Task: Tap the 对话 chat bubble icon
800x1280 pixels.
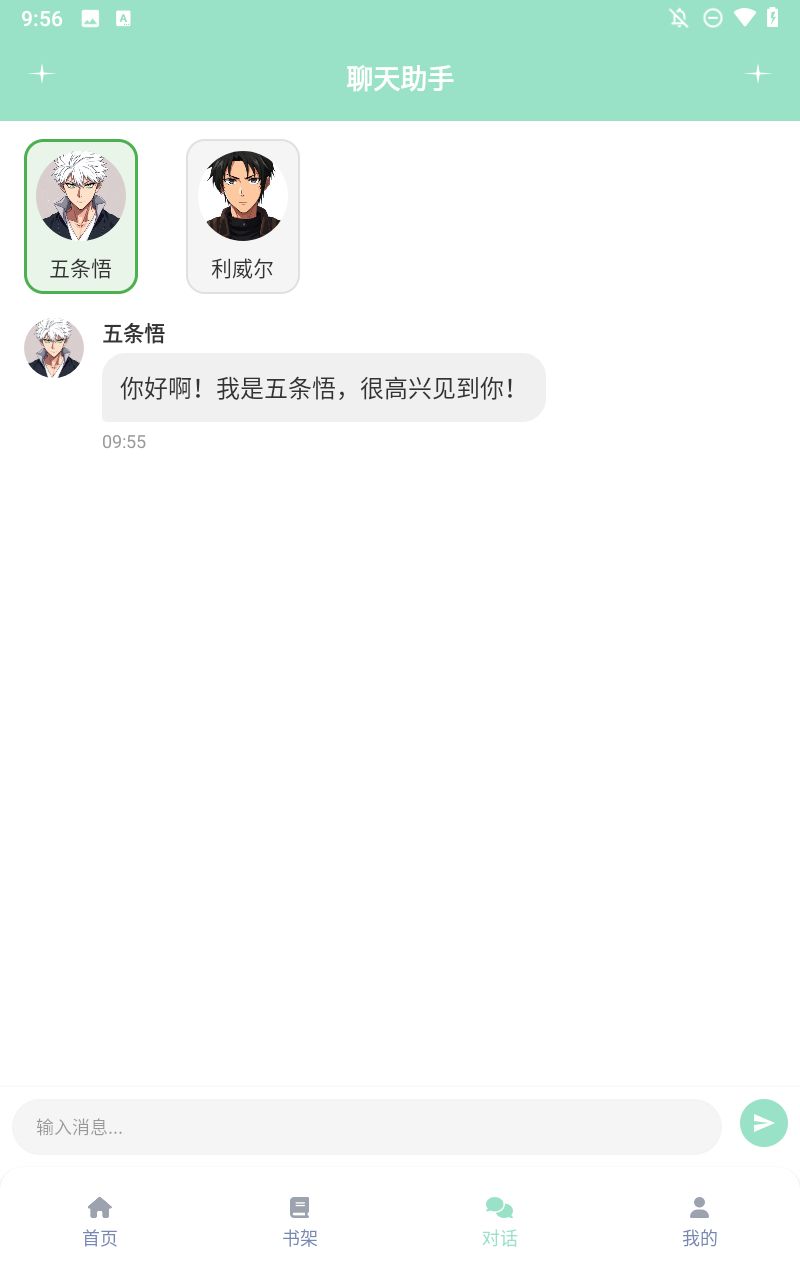Action: click(500, 1207)
